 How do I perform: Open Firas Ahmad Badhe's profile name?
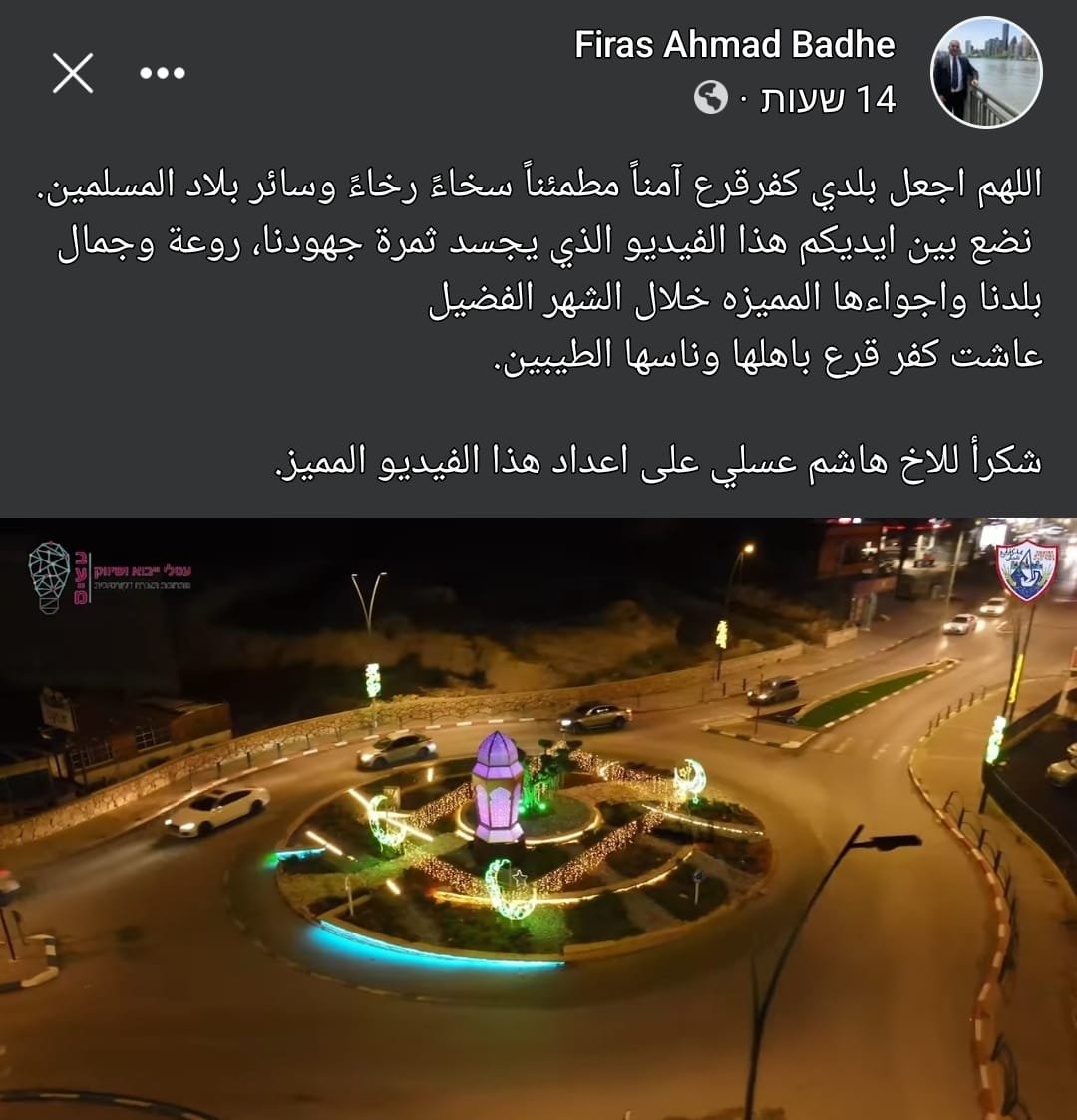pos(735,45)
